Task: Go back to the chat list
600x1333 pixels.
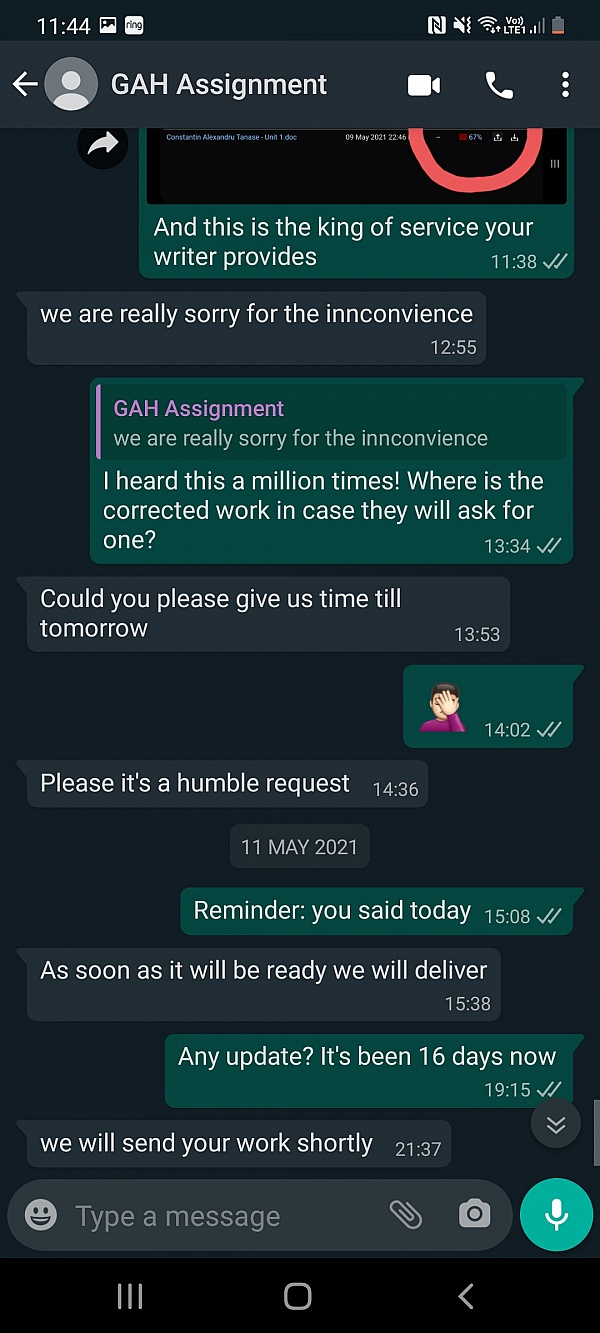Action: 25,85
